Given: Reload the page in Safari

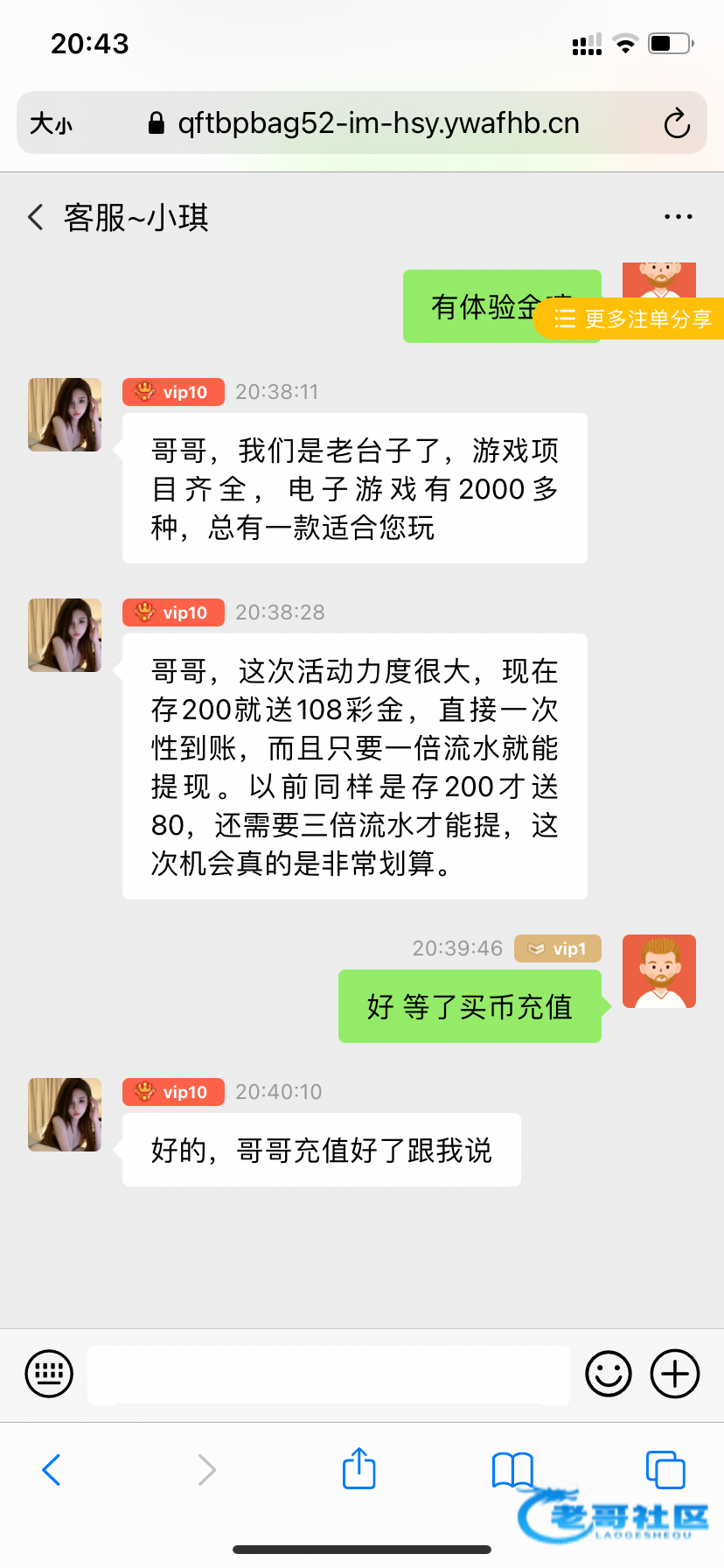Looking at the screenshot, I should (x=677, y=123).
